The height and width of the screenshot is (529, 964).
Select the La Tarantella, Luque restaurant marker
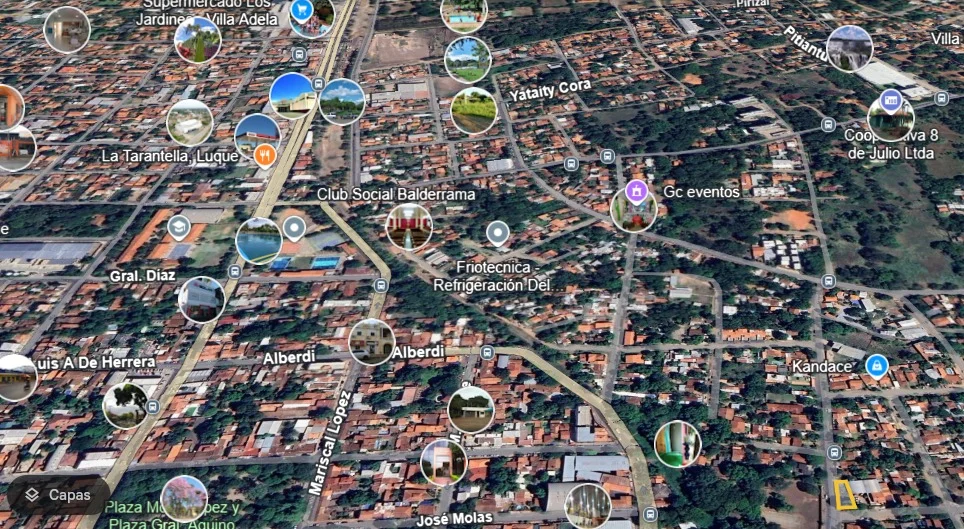pyautogui.click(x=265, y=155)
